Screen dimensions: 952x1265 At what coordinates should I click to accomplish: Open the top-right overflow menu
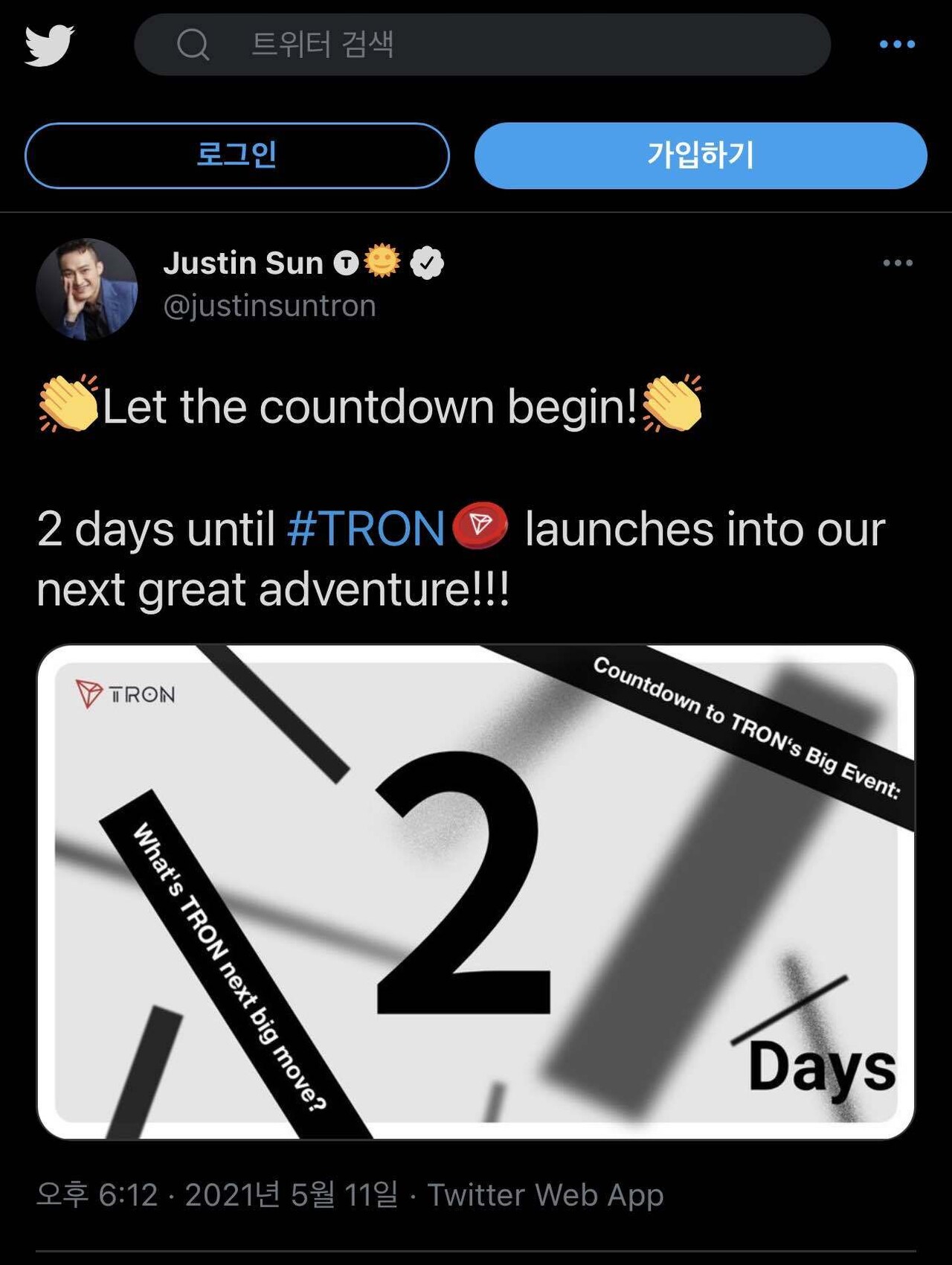point(897,45)
